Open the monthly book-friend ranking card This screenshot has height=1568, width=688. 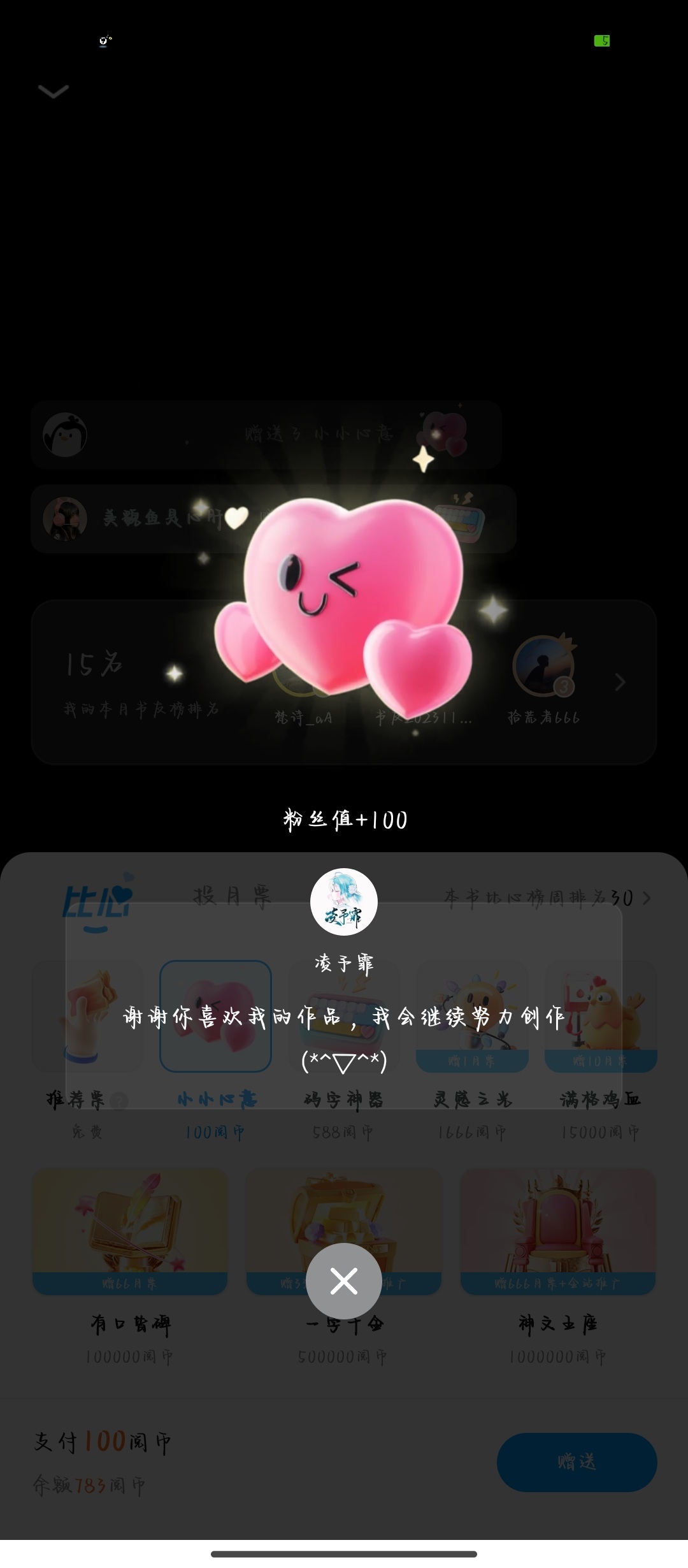coord(344,682)
